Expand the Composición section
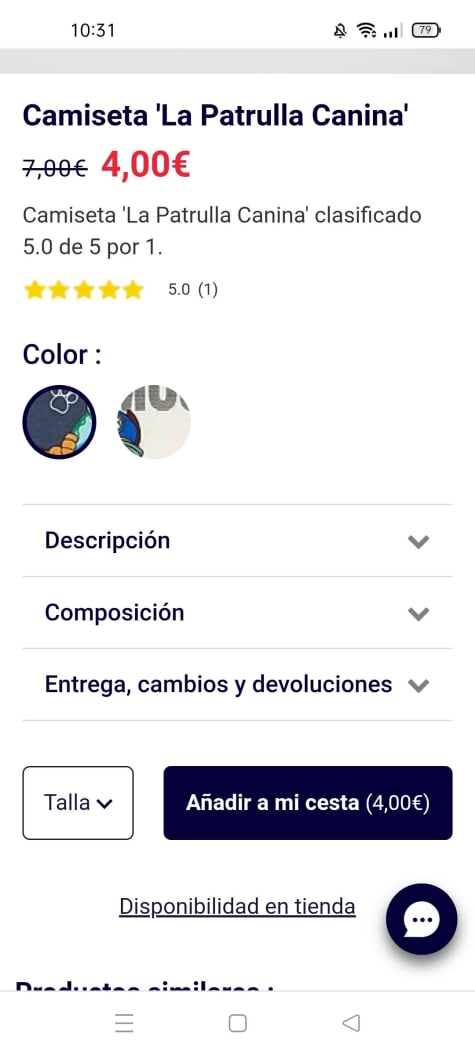475x1056 pixels. 237,613
